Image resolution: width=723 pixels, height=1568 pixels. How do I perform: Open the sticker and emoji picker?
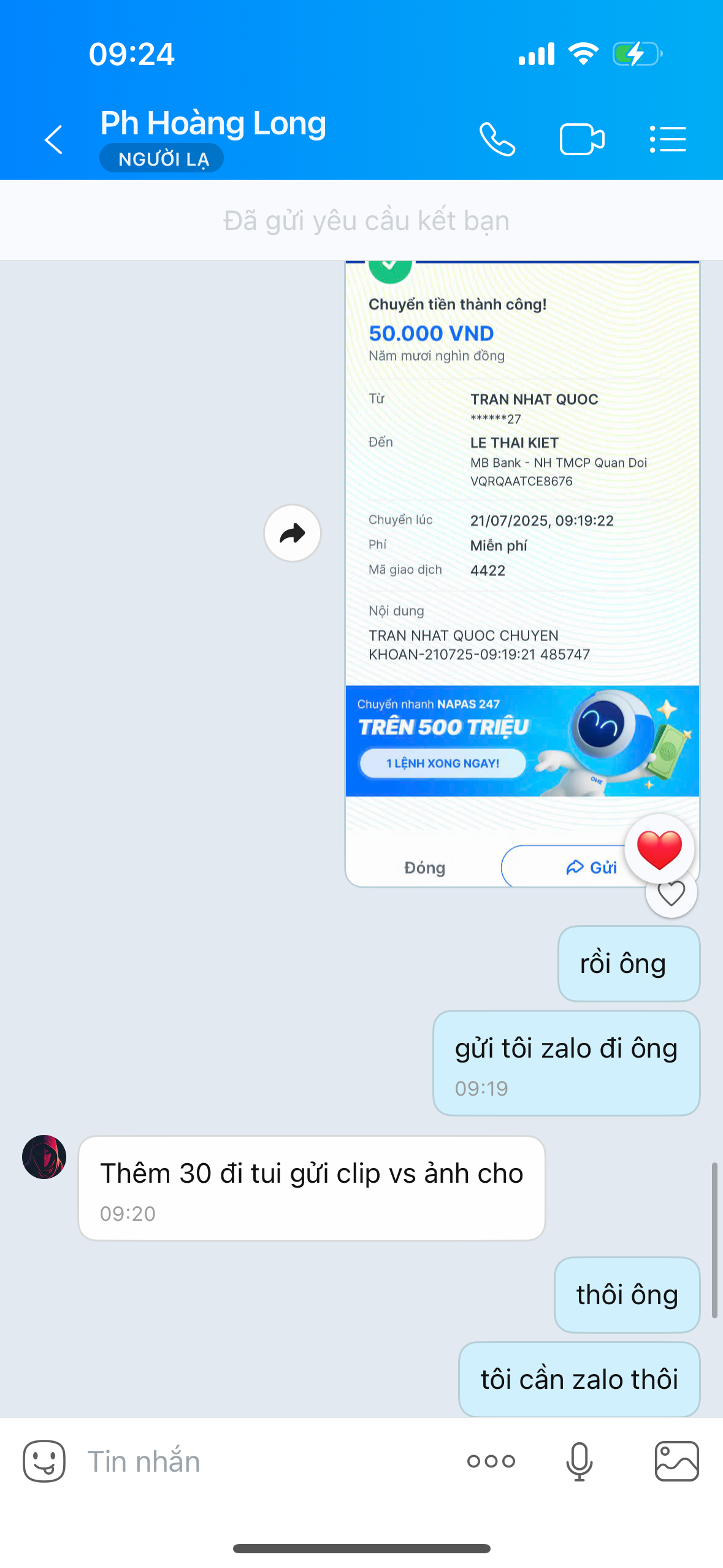(44, 1461)
